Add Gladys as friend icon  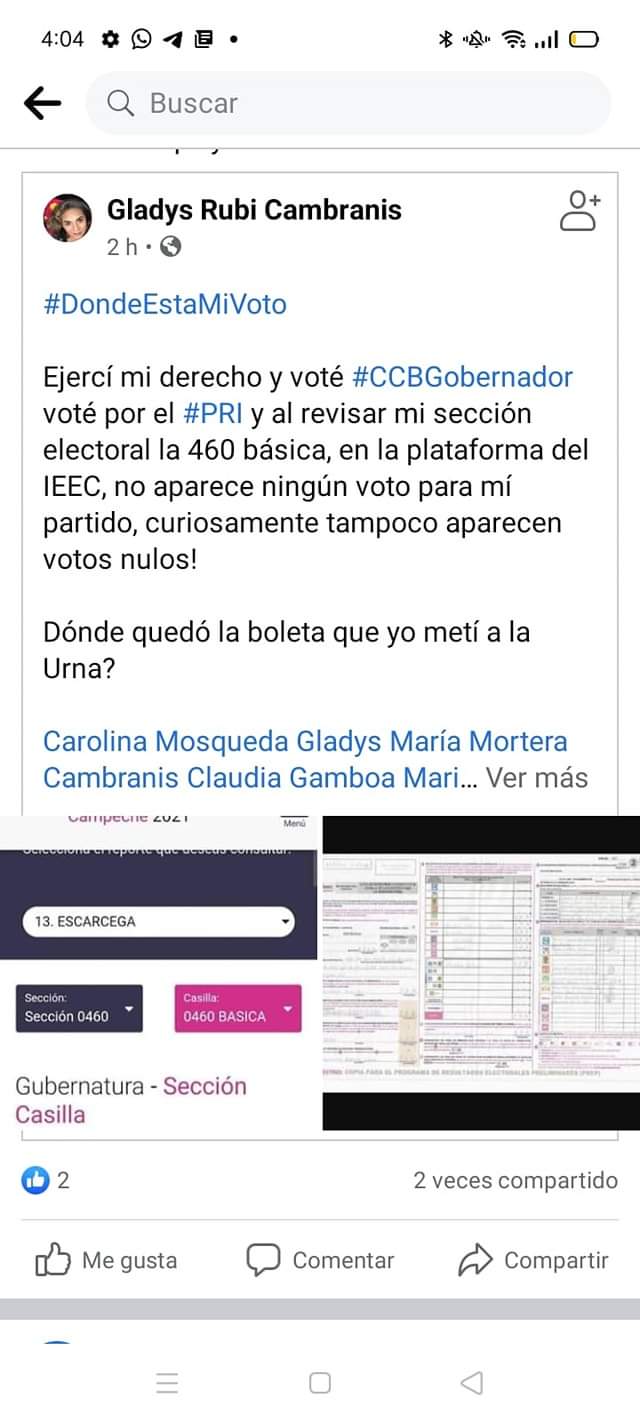[x=579, y=210]
